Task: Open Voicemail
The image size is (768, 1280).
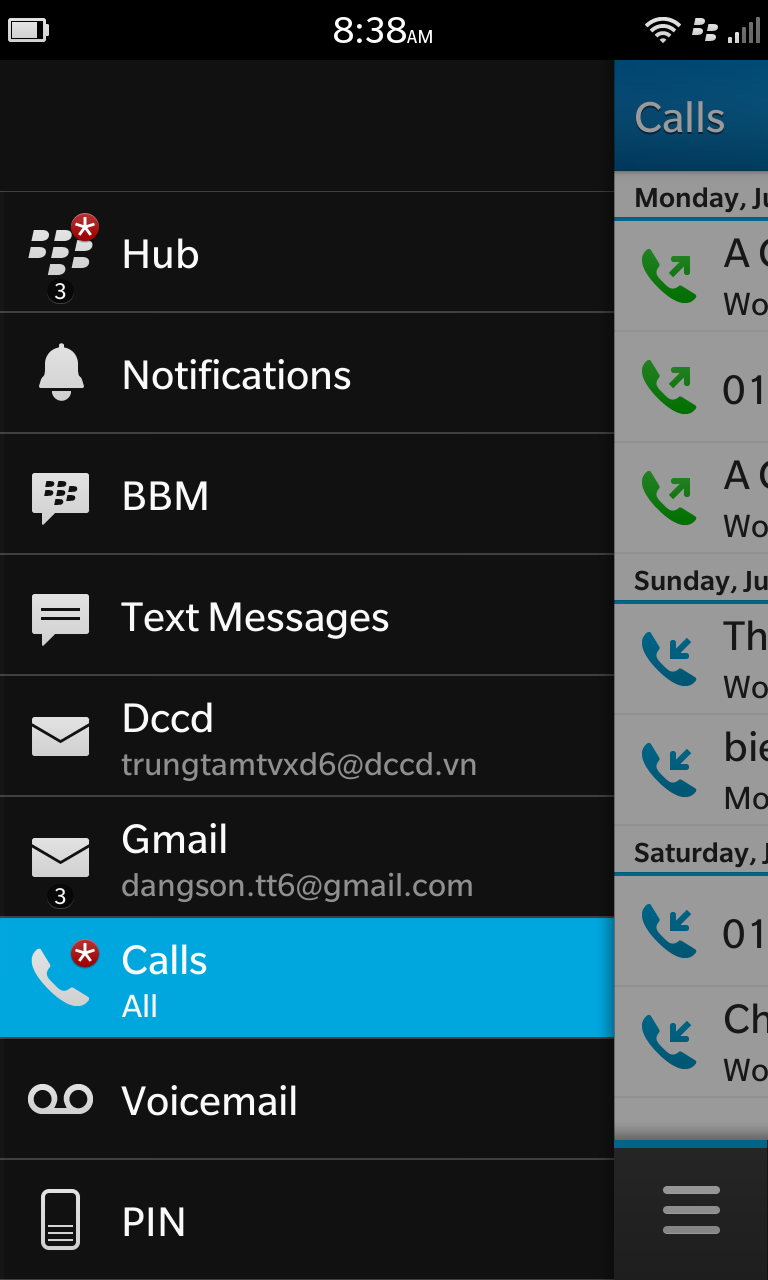Action: tap(307, 1099)
